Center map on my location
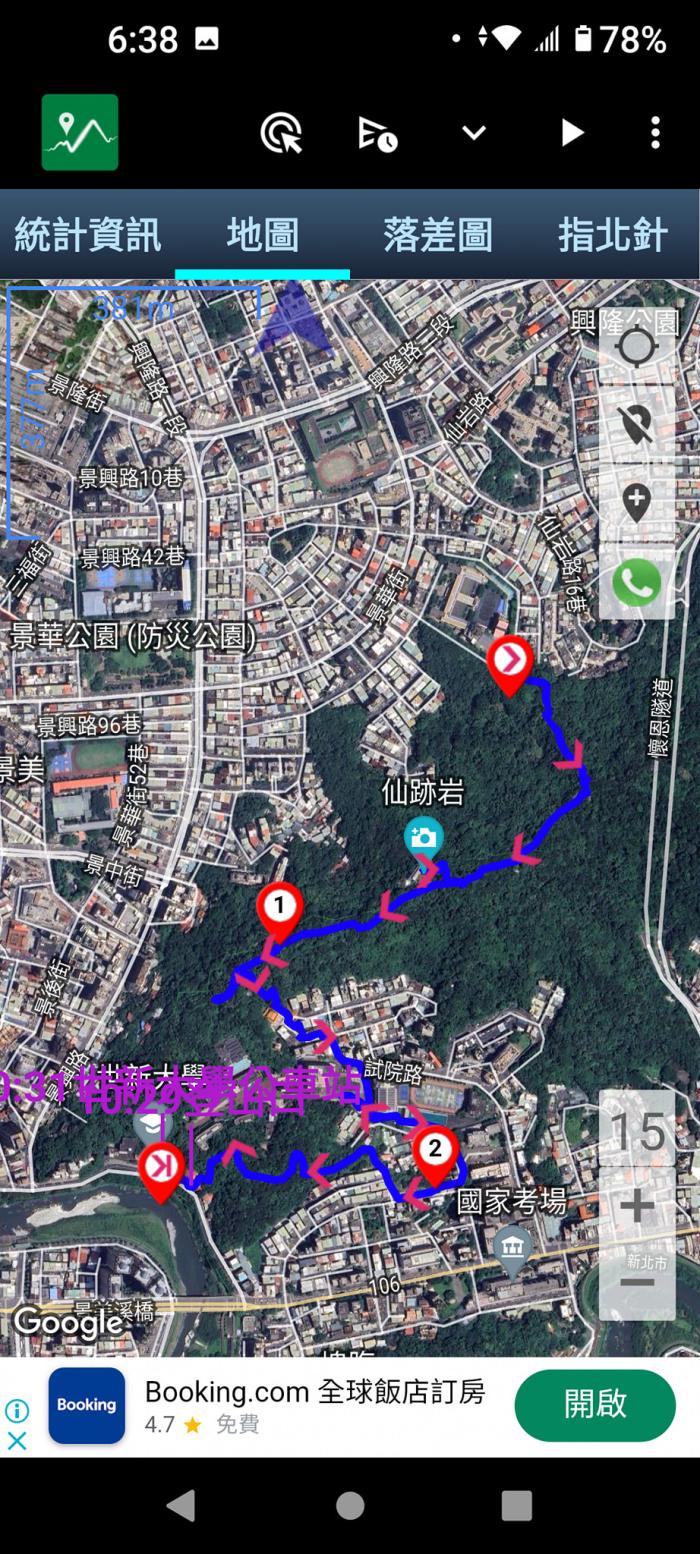The image size is (700, 1554). [x=637, y=347]
